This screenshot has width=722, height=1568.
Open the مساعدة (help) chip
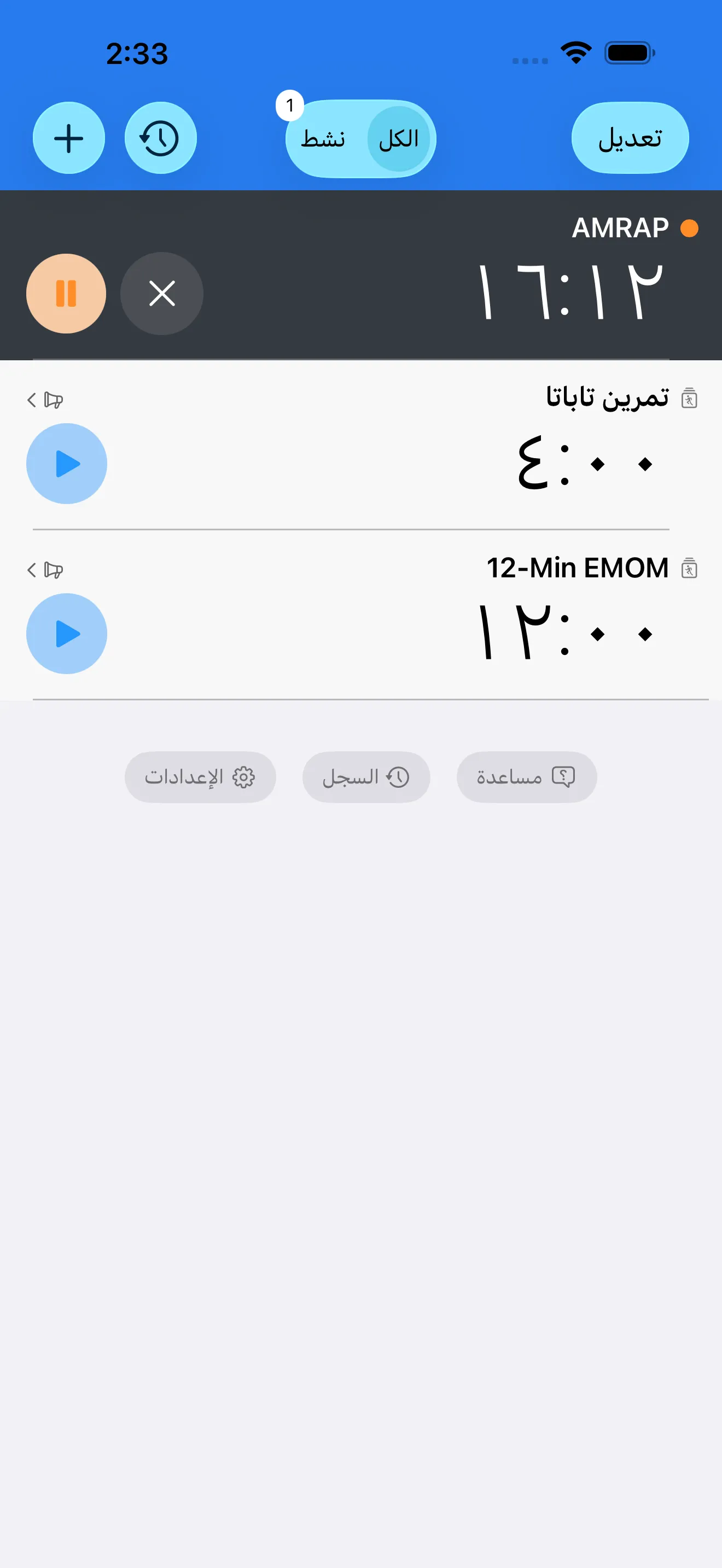click(526, 777)
